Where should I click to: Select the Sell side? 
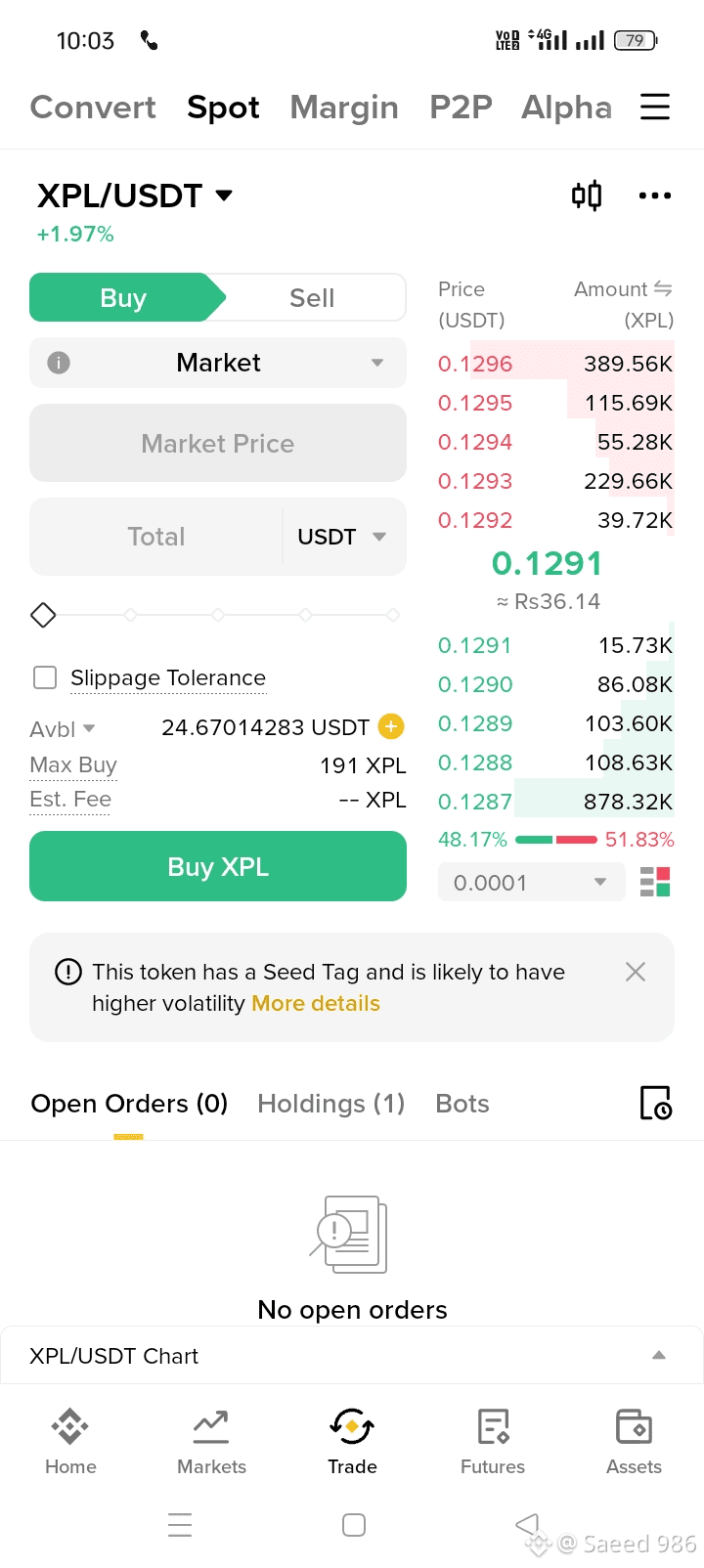point(312,298)
